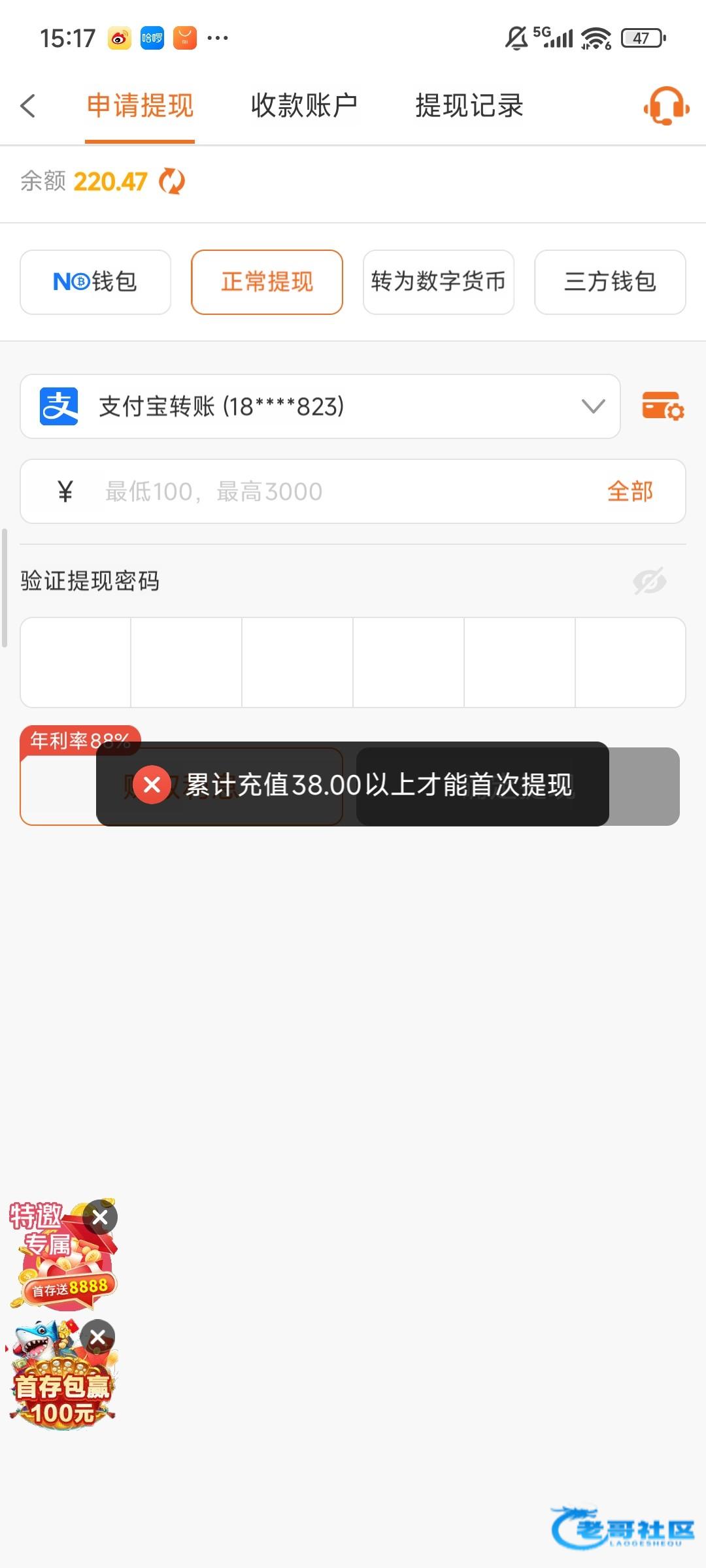Viewport: 706px width, 1568px height.
Task: Select 转为数字货币 option
Action: pyautogui.click(x=439, y=282)
